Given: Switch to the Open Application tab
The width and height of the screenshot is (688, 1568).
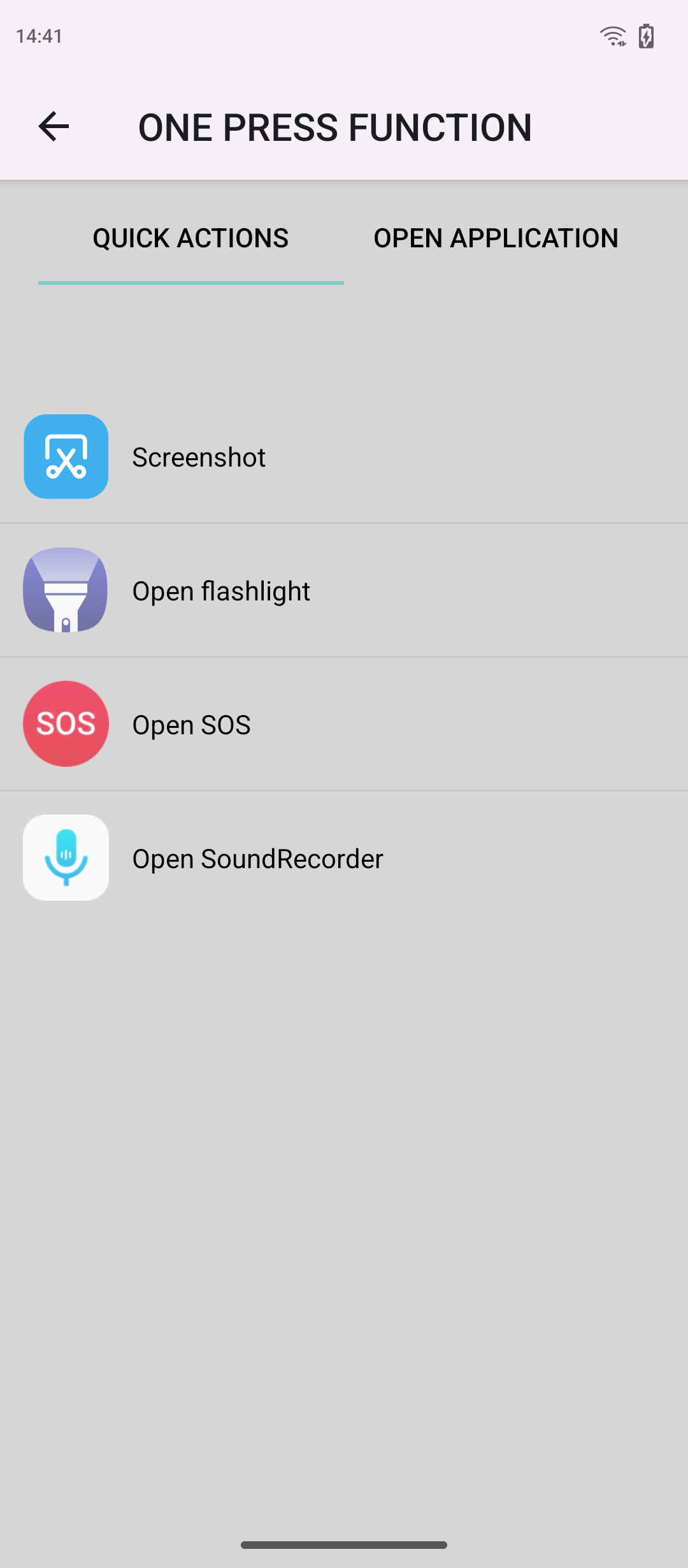Looking at the screenshot, I should [496, 238].
